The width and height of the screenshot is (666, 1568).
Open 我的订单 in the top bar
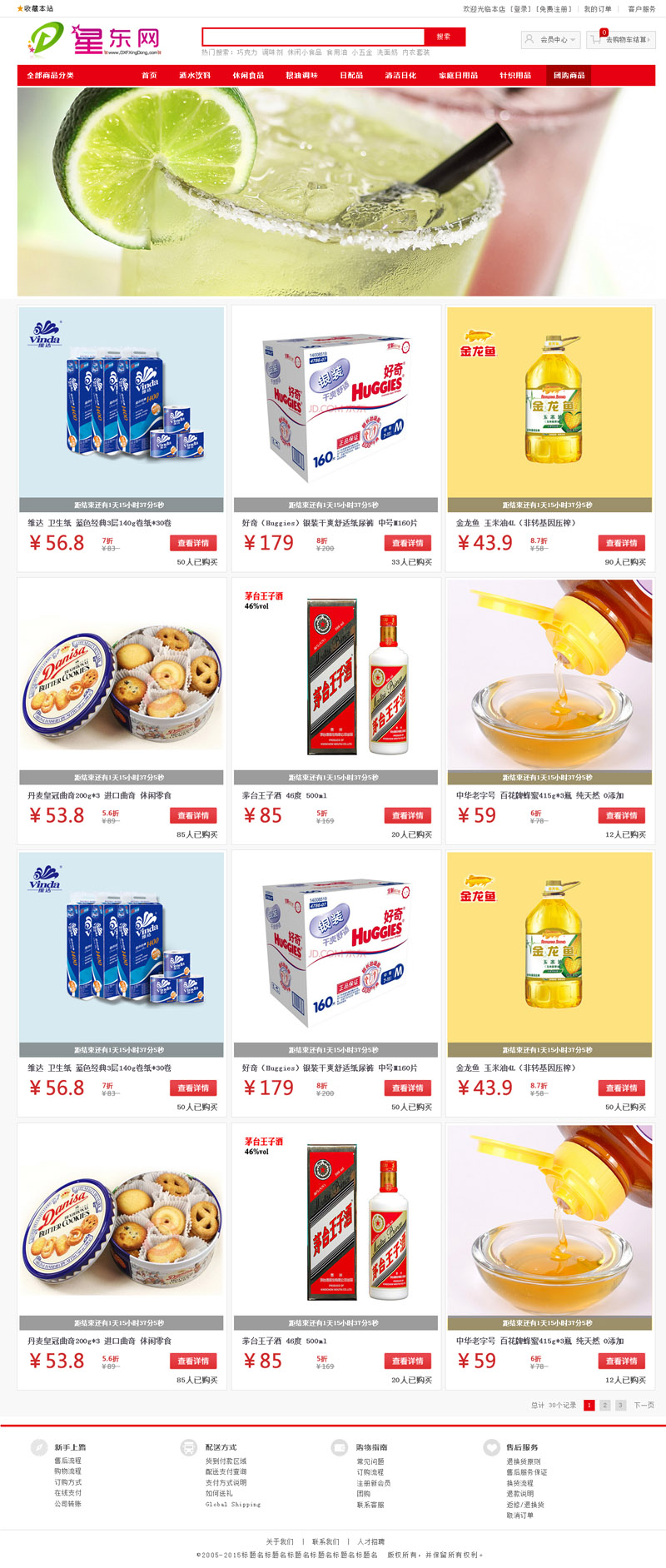(x=597, y=9)
